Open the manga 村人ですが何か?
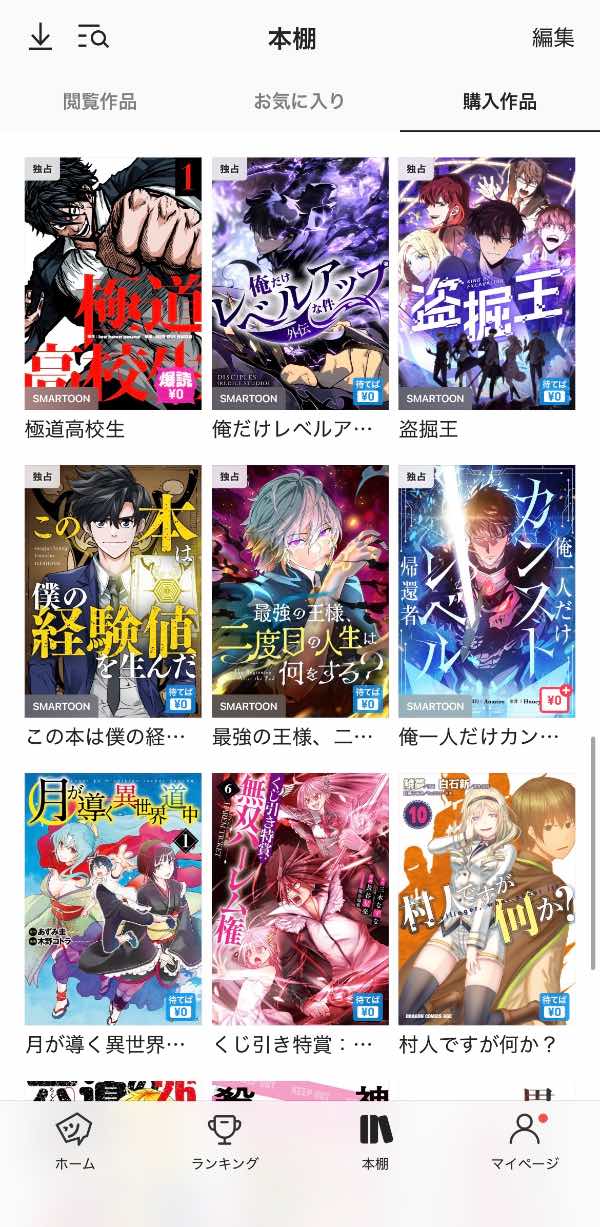The width and height of the screenshot is (600, 1227). 487,898
